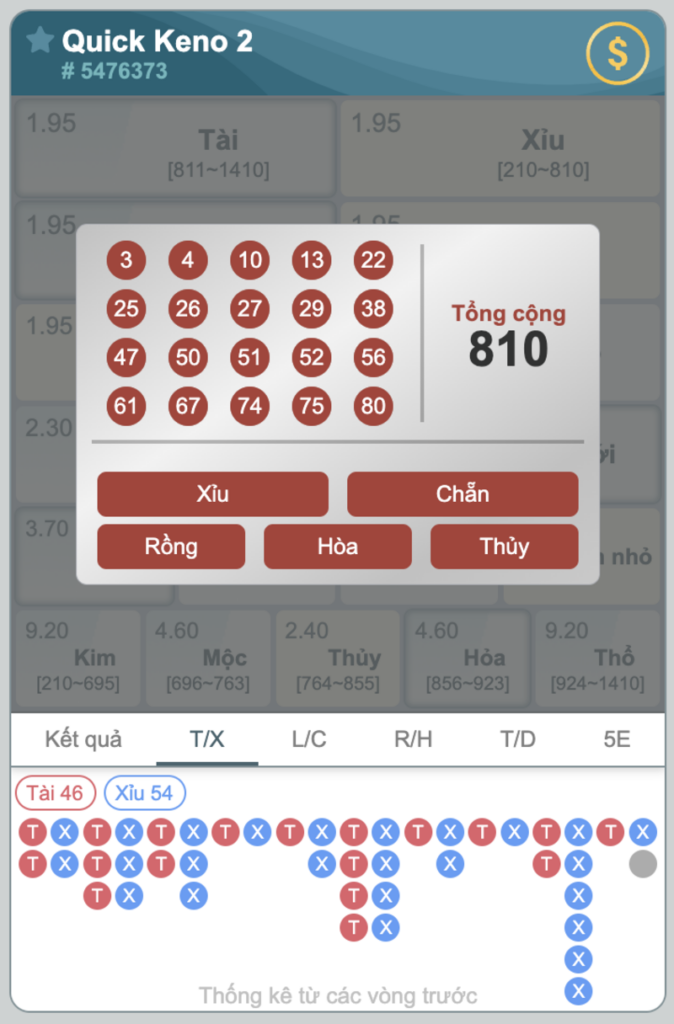Choose the Xỉu [210~810] bet option
The image size is (674, 1024).
500,148
